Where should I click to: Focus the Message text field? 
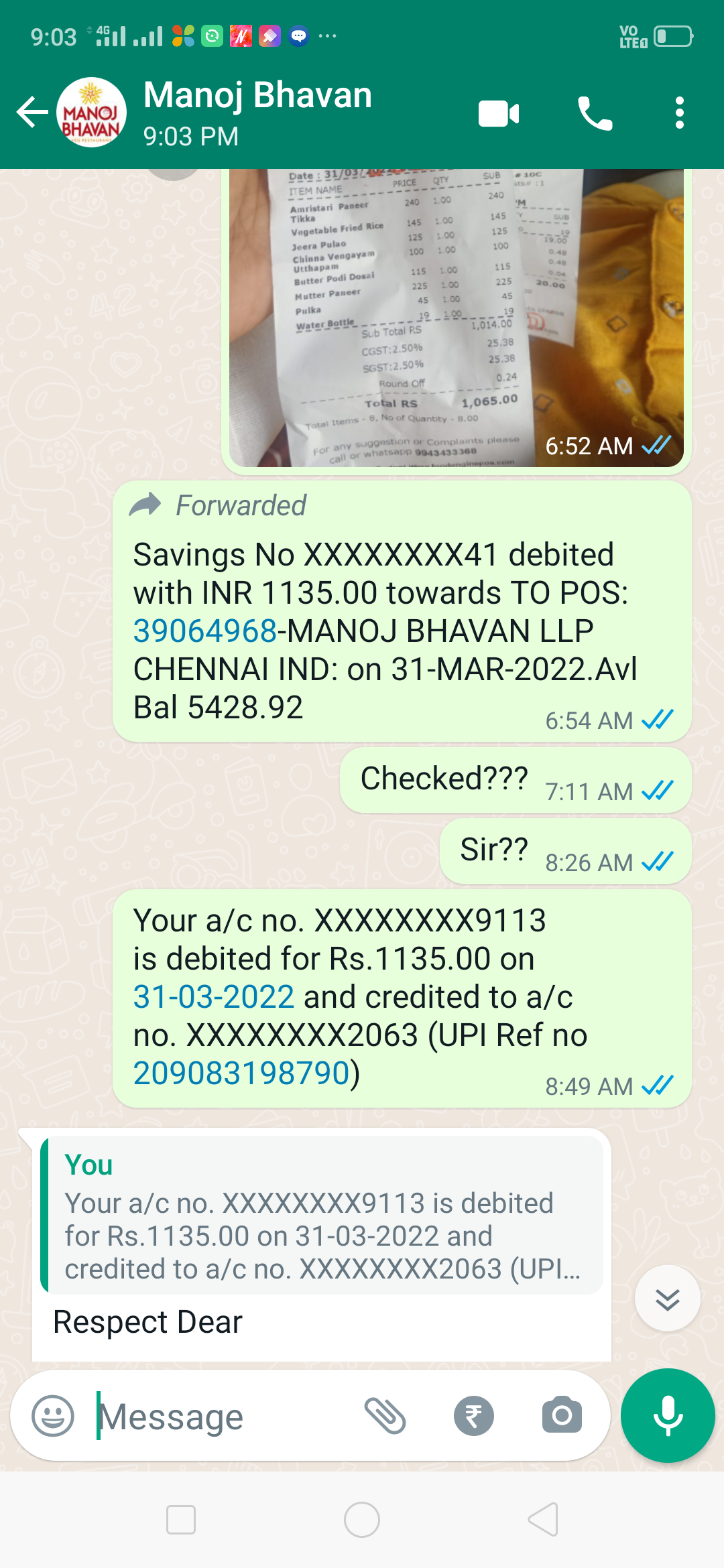tap(221, 1417)
